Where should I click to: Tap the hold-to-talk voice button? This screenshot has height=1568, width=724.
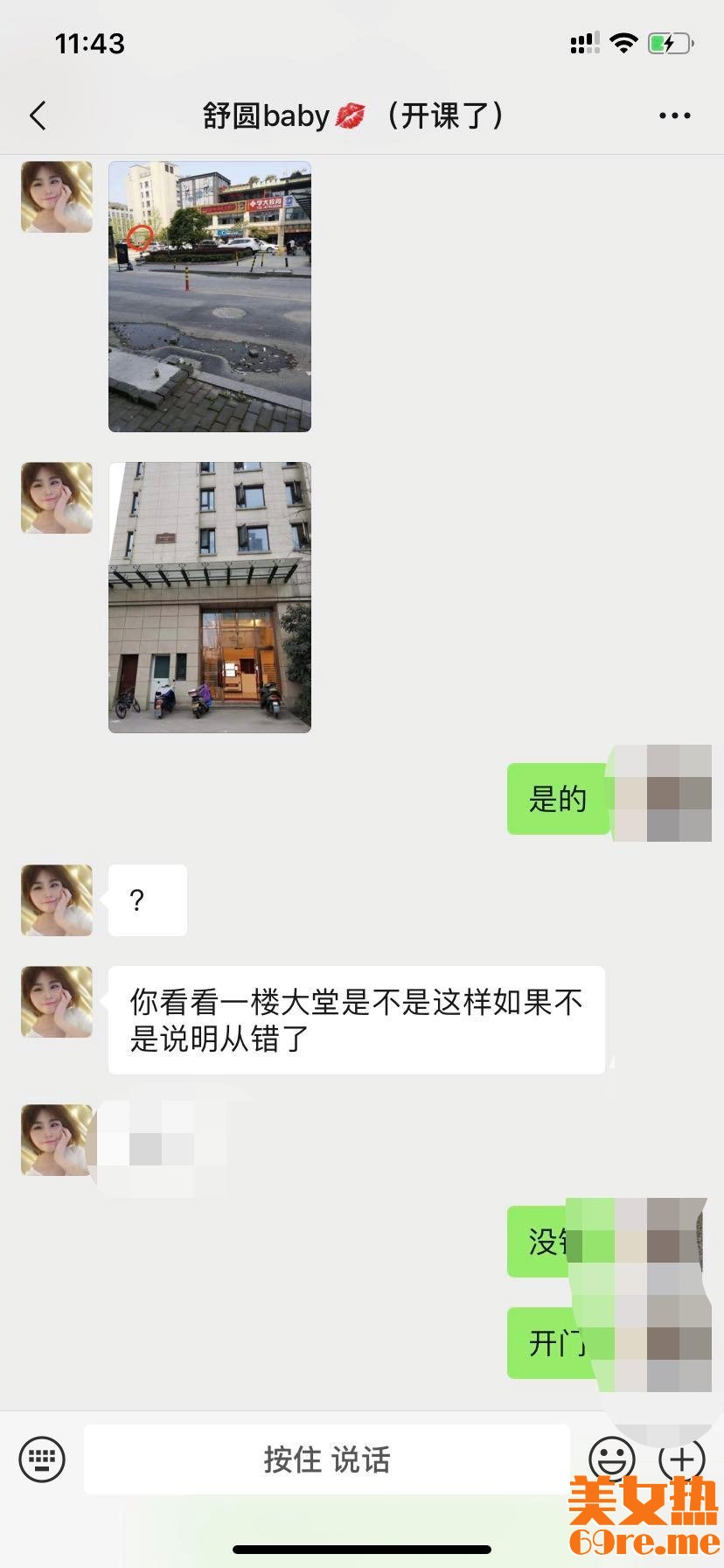pyautogui.click(x=327, y=1459)
